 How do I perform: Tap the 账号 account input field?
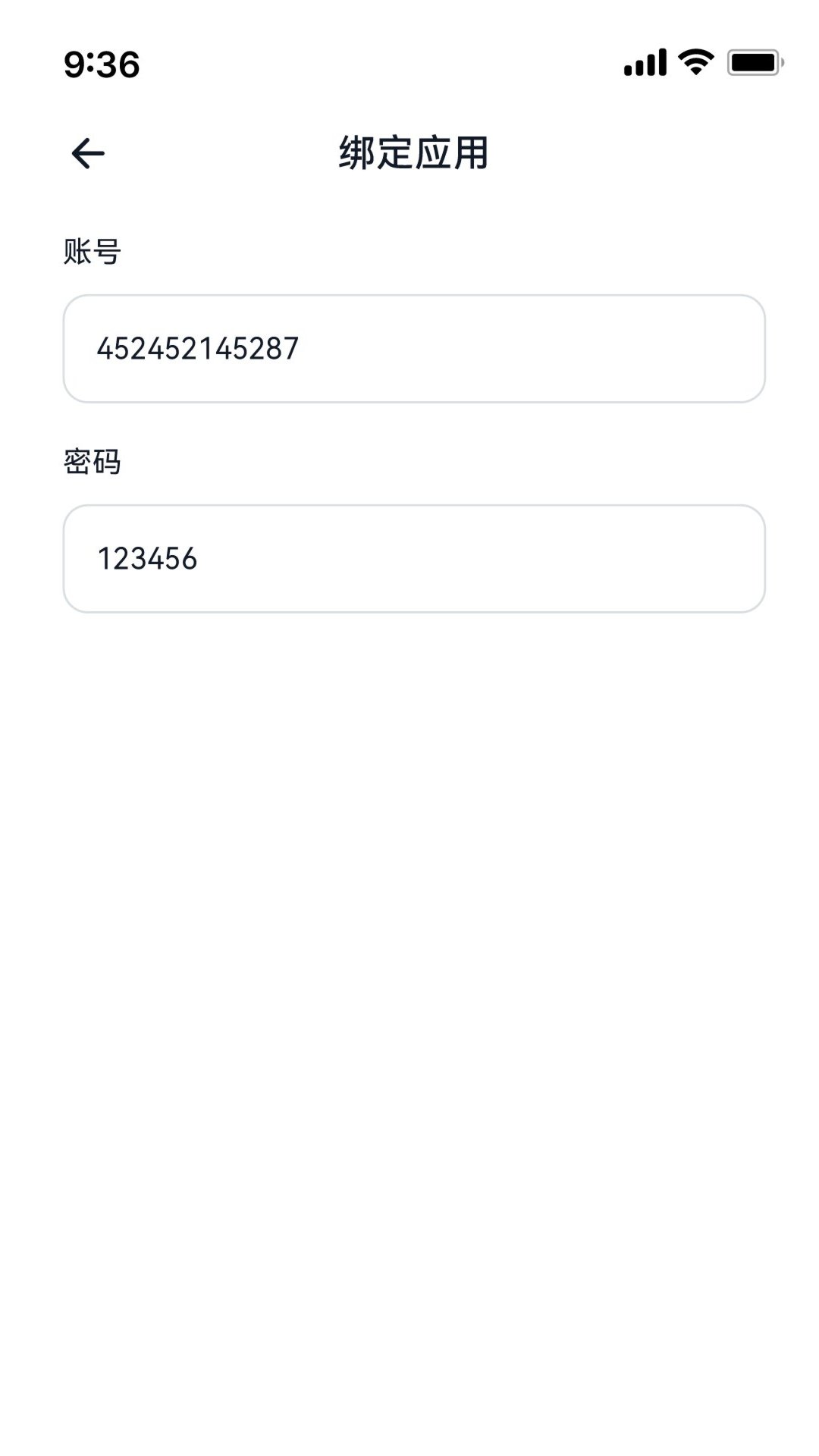coord(414,349)
